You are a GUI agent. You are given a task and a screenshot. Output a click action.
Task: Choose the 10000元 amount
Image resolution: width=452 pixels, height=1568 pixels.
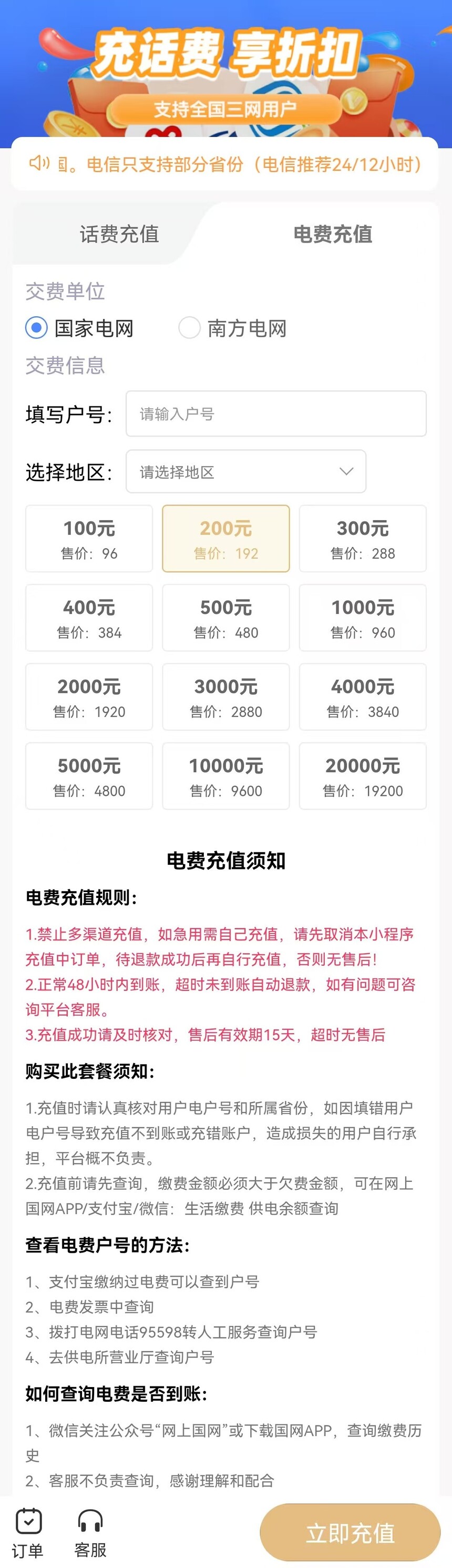225,776
